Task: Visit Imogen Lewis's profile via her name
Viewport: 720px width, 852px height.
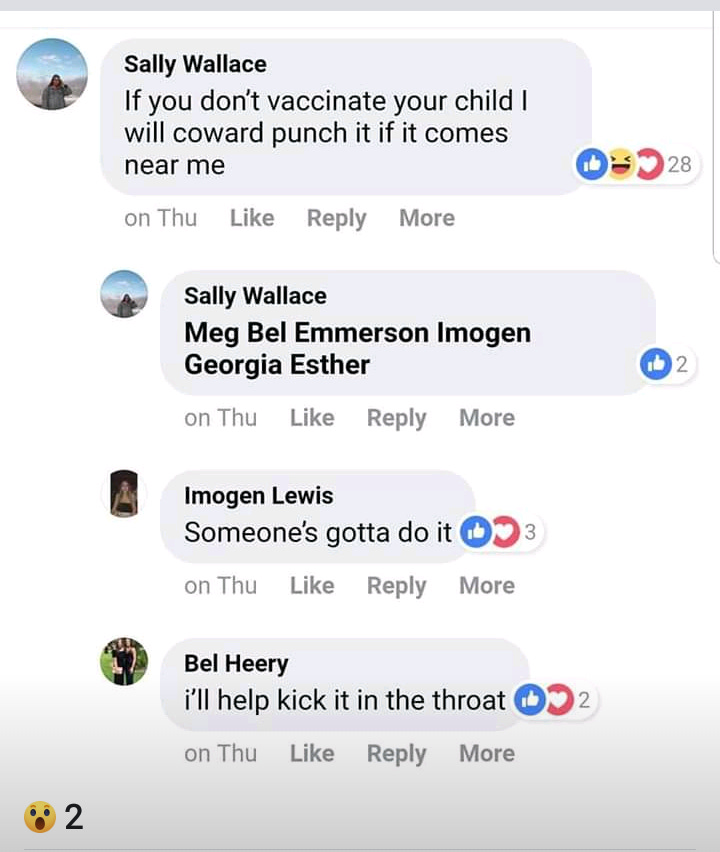Action: tap(258, 496)
